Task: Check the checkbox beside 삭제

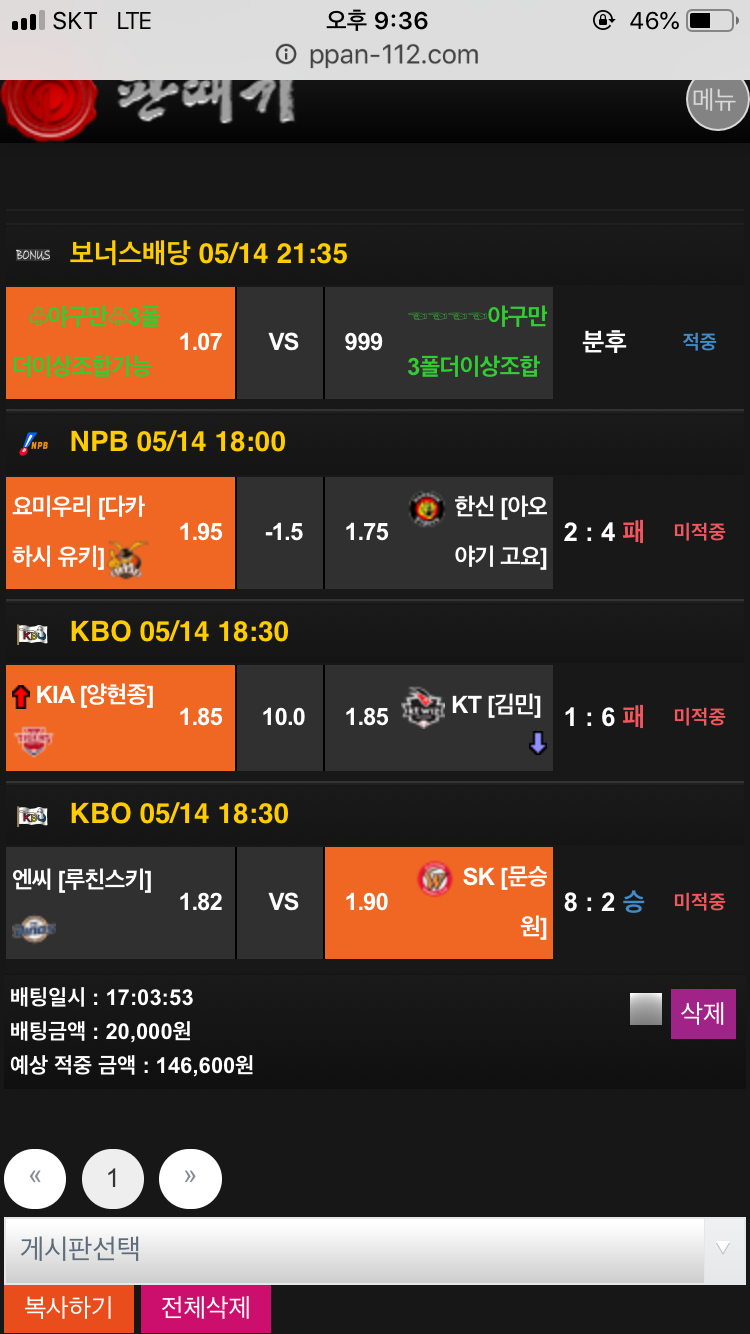Action: (646, 1009)
